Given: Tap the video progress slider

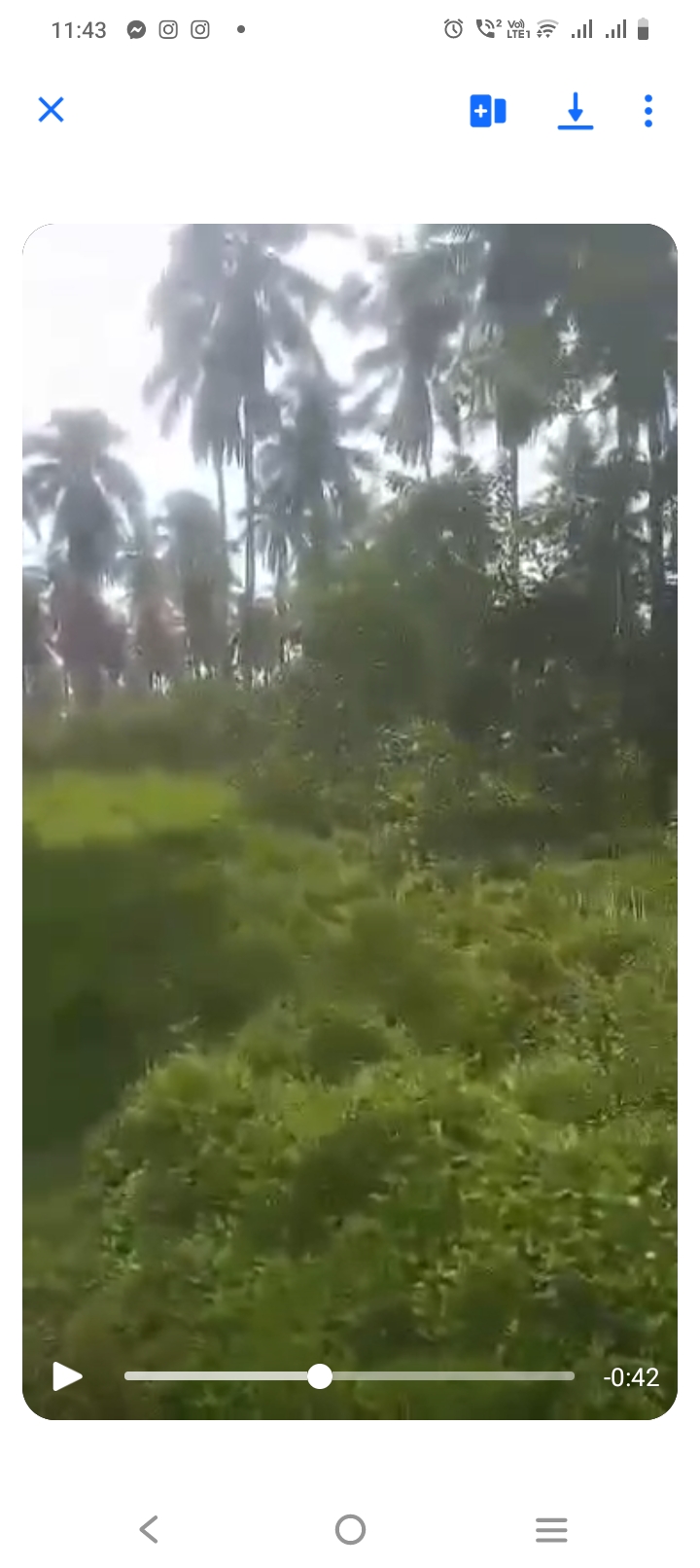Looking at the screenshot, I should (x=349, y=1376).
